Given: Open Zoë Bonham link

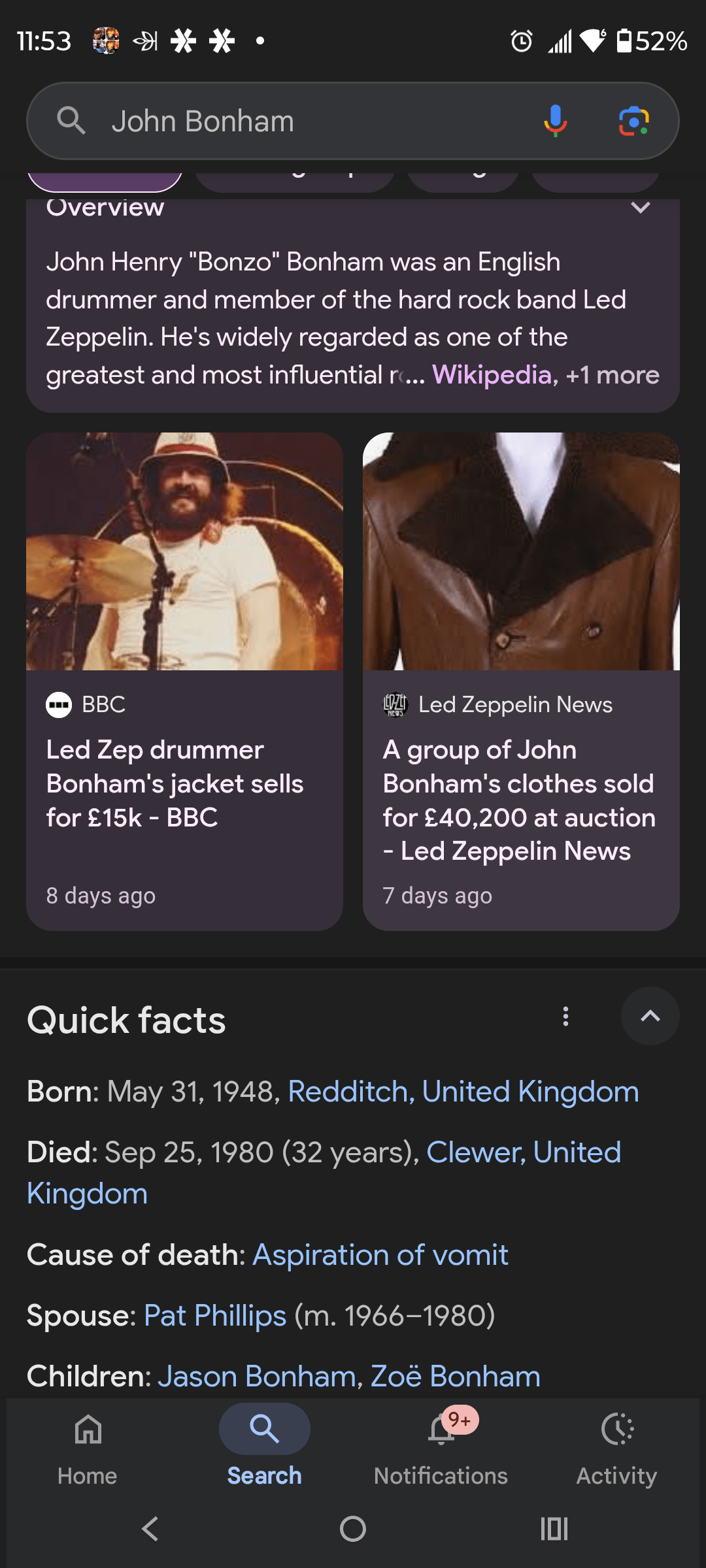Looking at the screenshot, I should (456, 1376).
